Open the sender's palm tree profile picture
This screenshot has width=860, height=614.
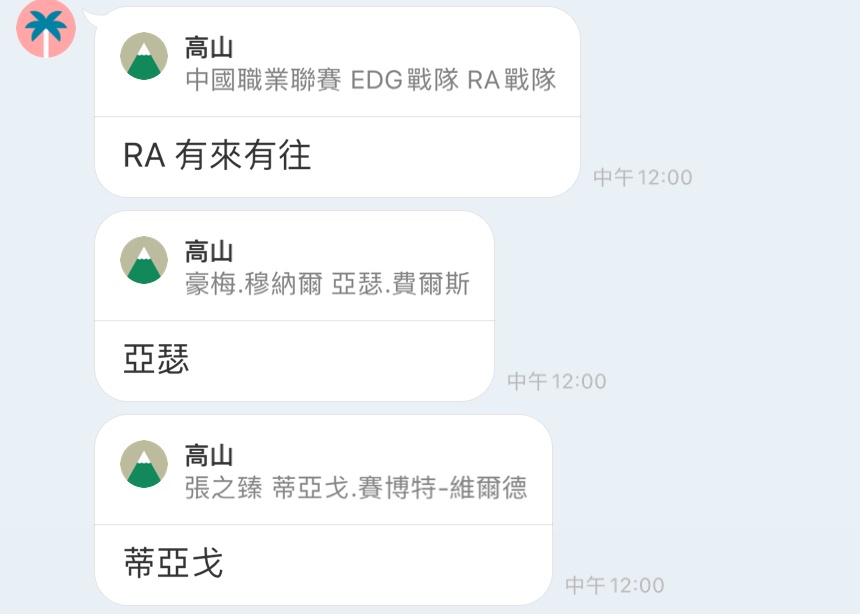tap(46, 28)
